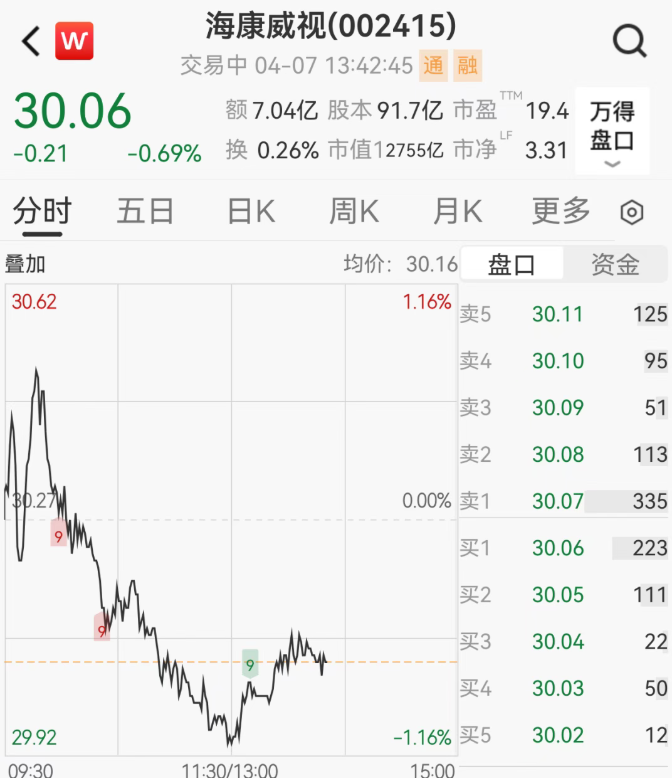This screenshot has width=672, height=778.
Task: Tap the 通 stock connect tag
Action: point(433,66)
